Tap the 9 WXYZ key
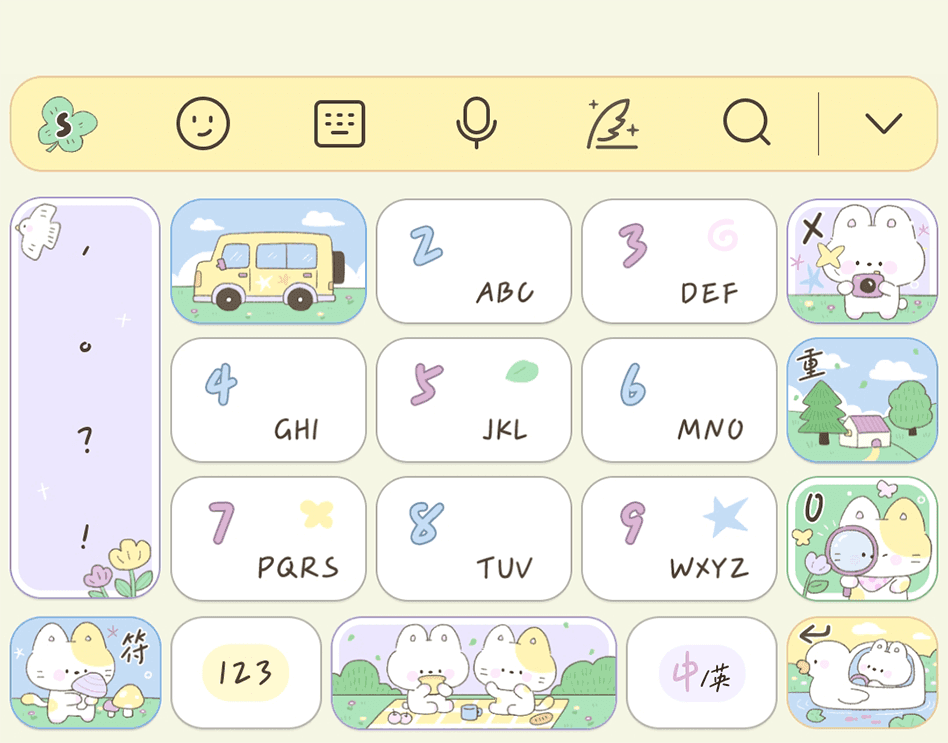The image size is (948, 743). click(x=679, y=538)
